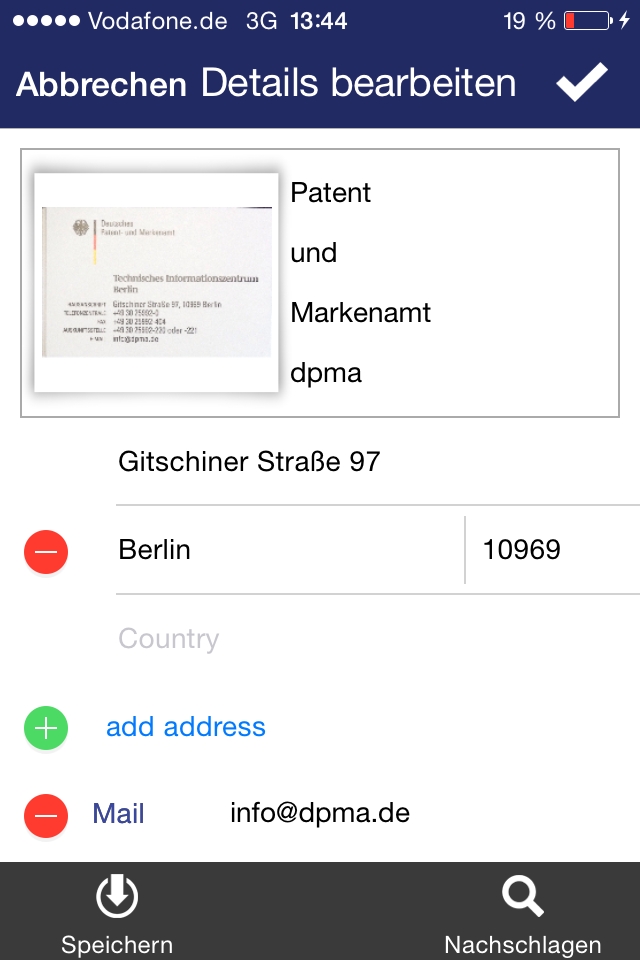Save contact with Speichern
Screen dimensions: 640x960
(117, 915)
